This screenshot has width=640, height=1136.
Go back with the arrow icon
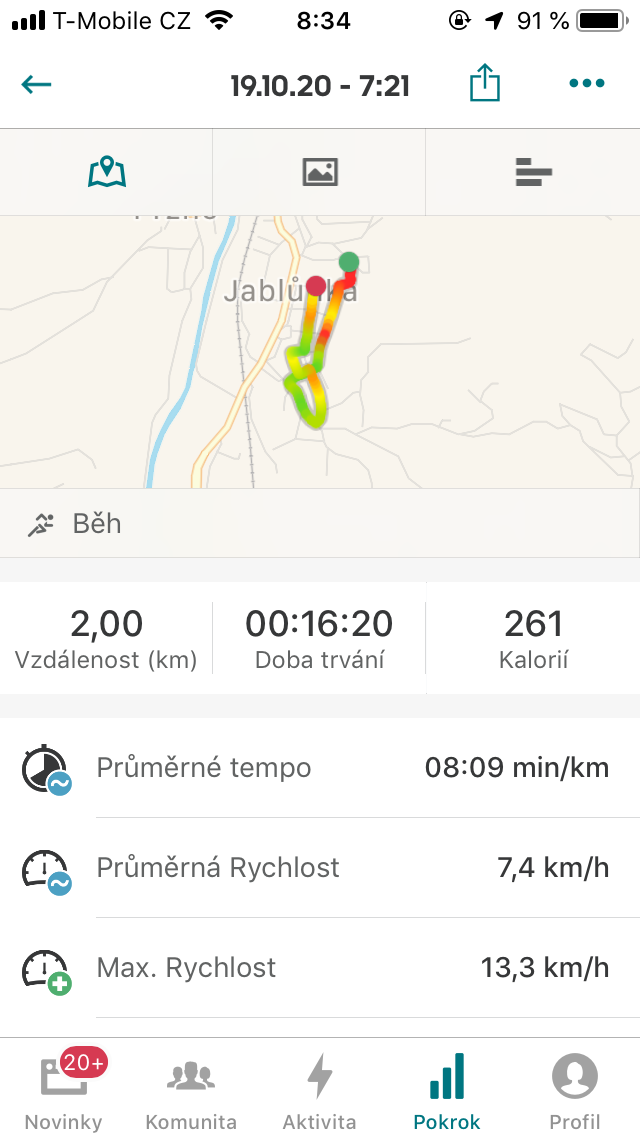tap(36, 85)
